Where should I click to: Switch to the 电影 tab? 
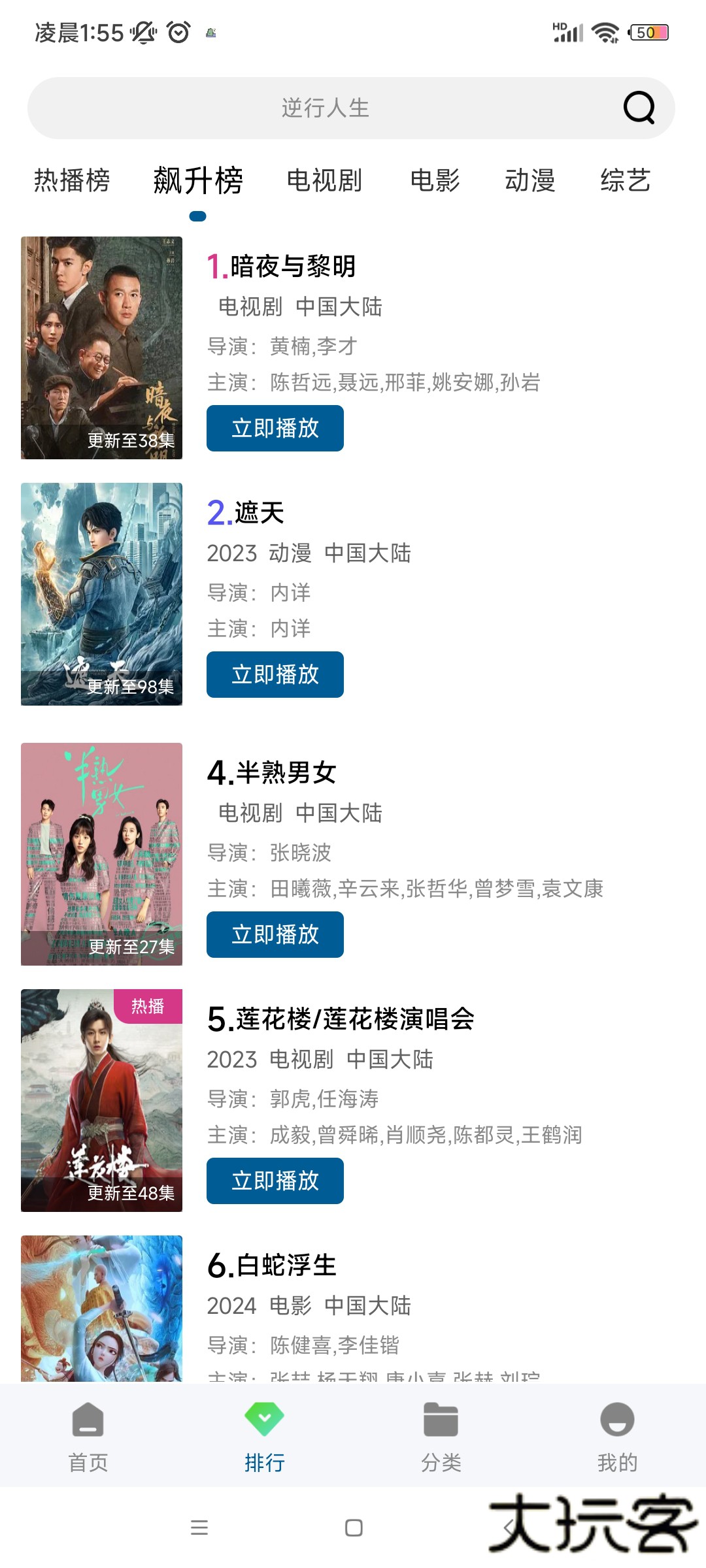(x=435, y=180)
